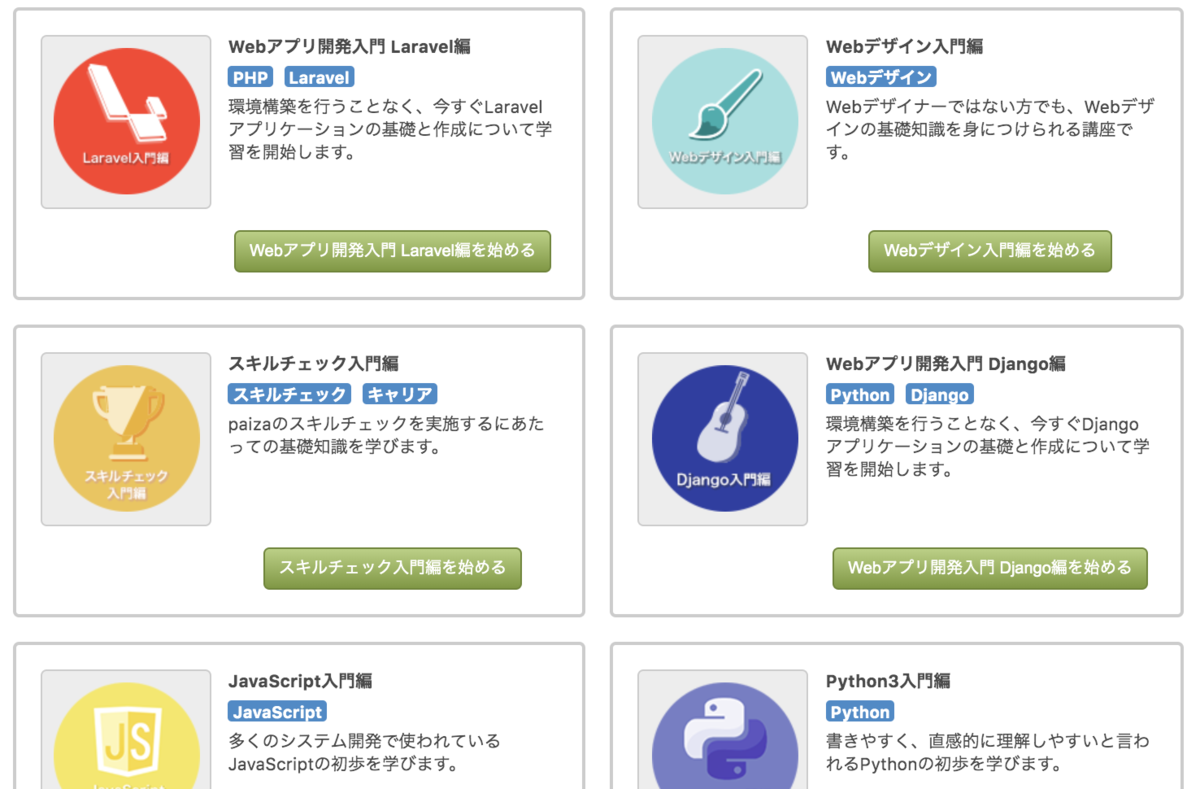Select the スキルチェック tag
This screenshot has width=1200, height=789.
(290, 394)
